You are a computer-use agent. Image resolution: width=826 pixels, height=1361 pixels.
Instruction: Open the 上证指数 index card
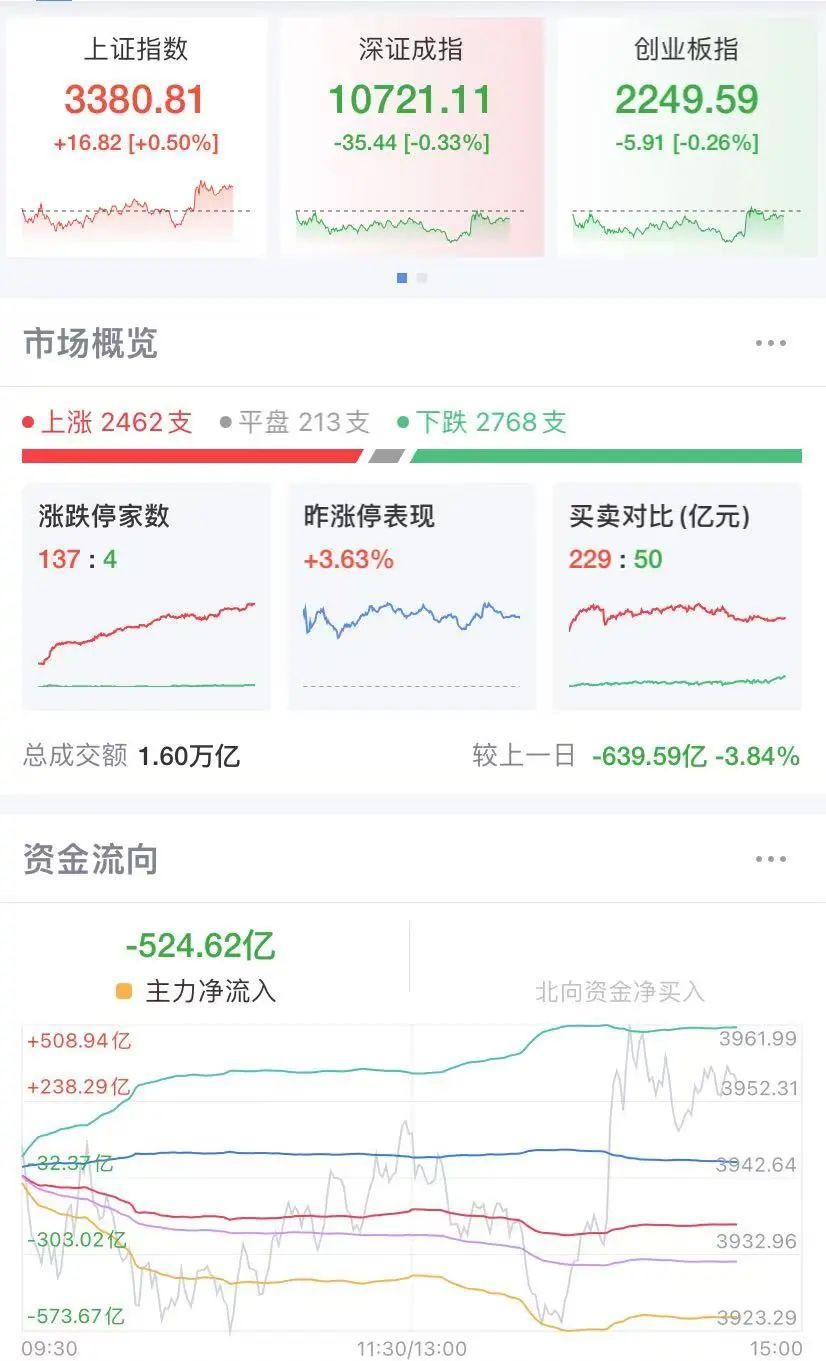[136, 136]
